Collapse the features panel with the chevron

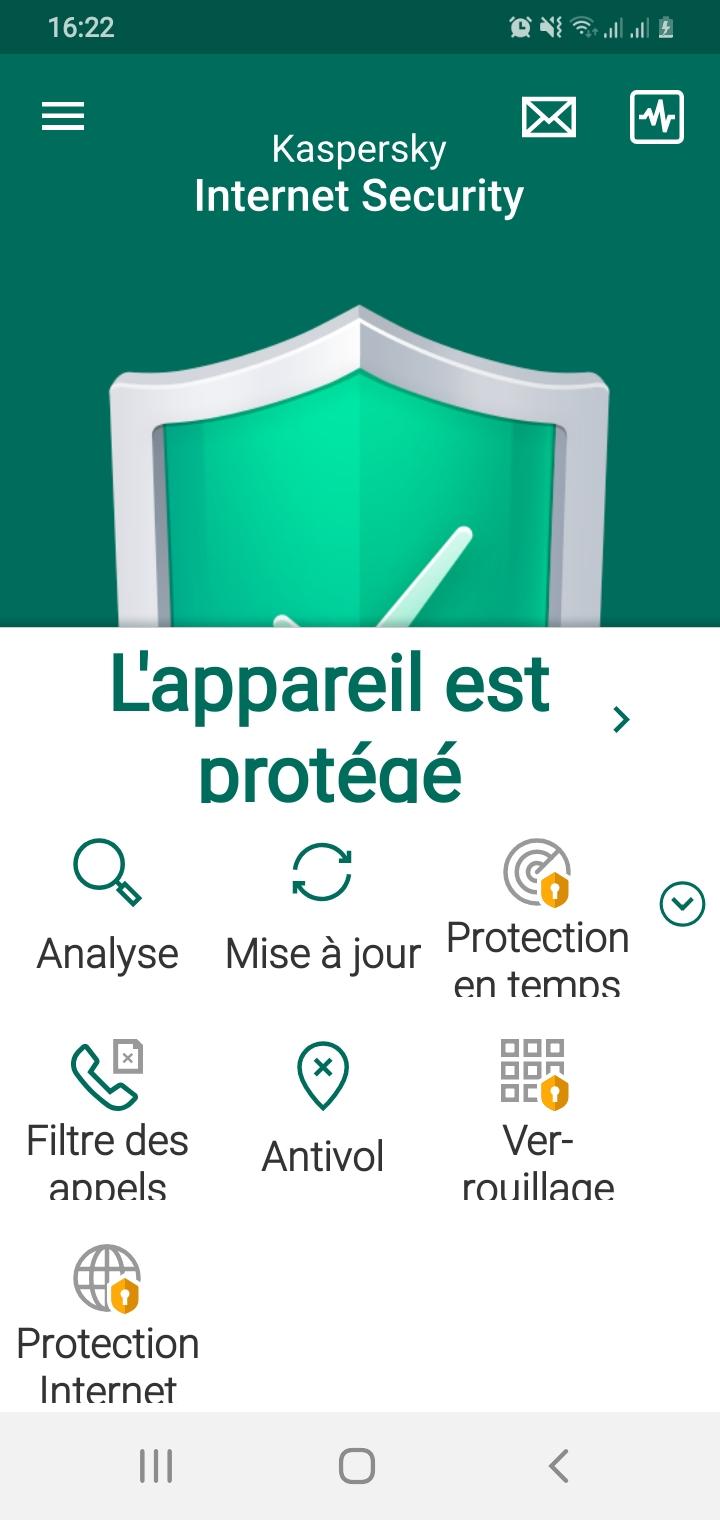(682, 904)
